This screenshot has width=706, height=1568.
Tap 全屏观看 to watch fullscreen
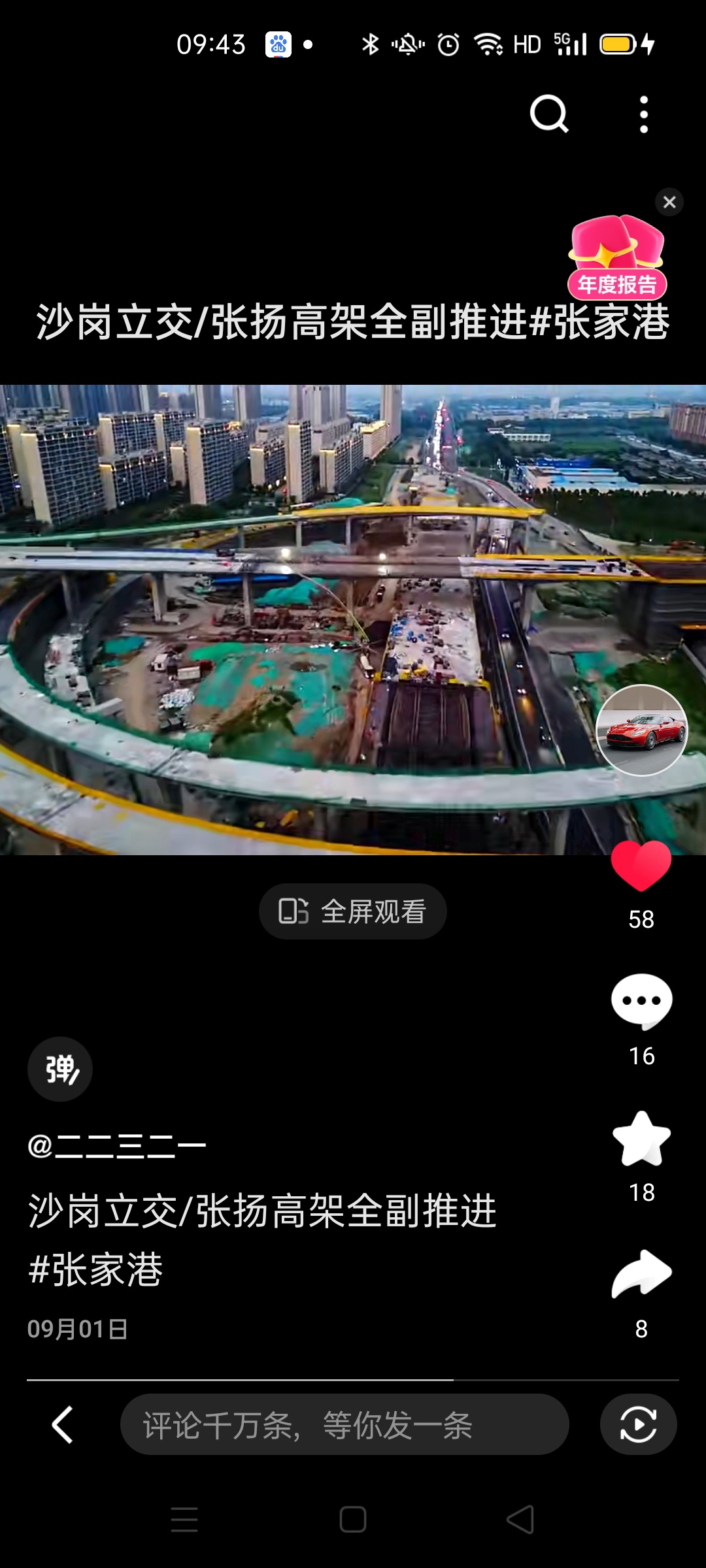(353, 911)
